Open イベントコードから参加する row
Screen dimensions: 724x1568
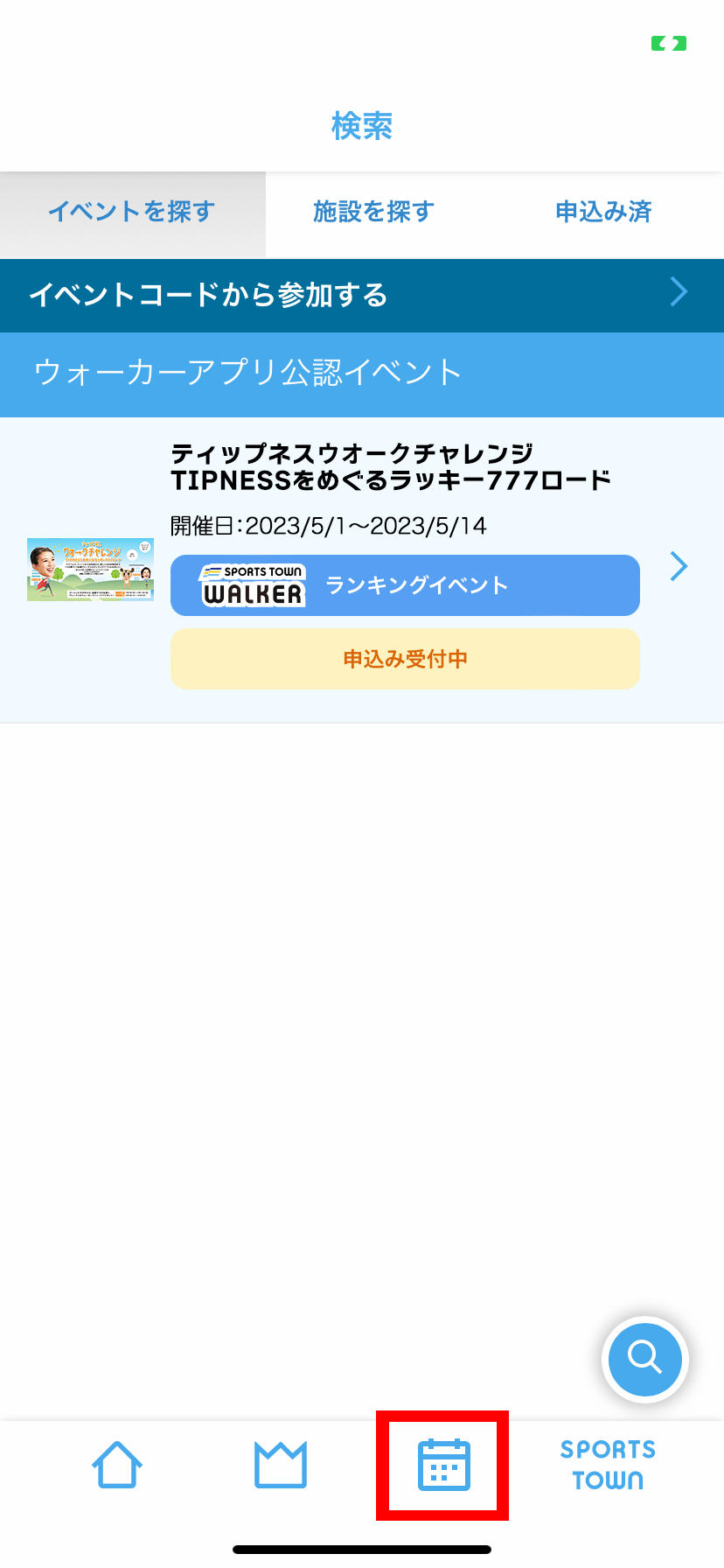pos(362,295)
